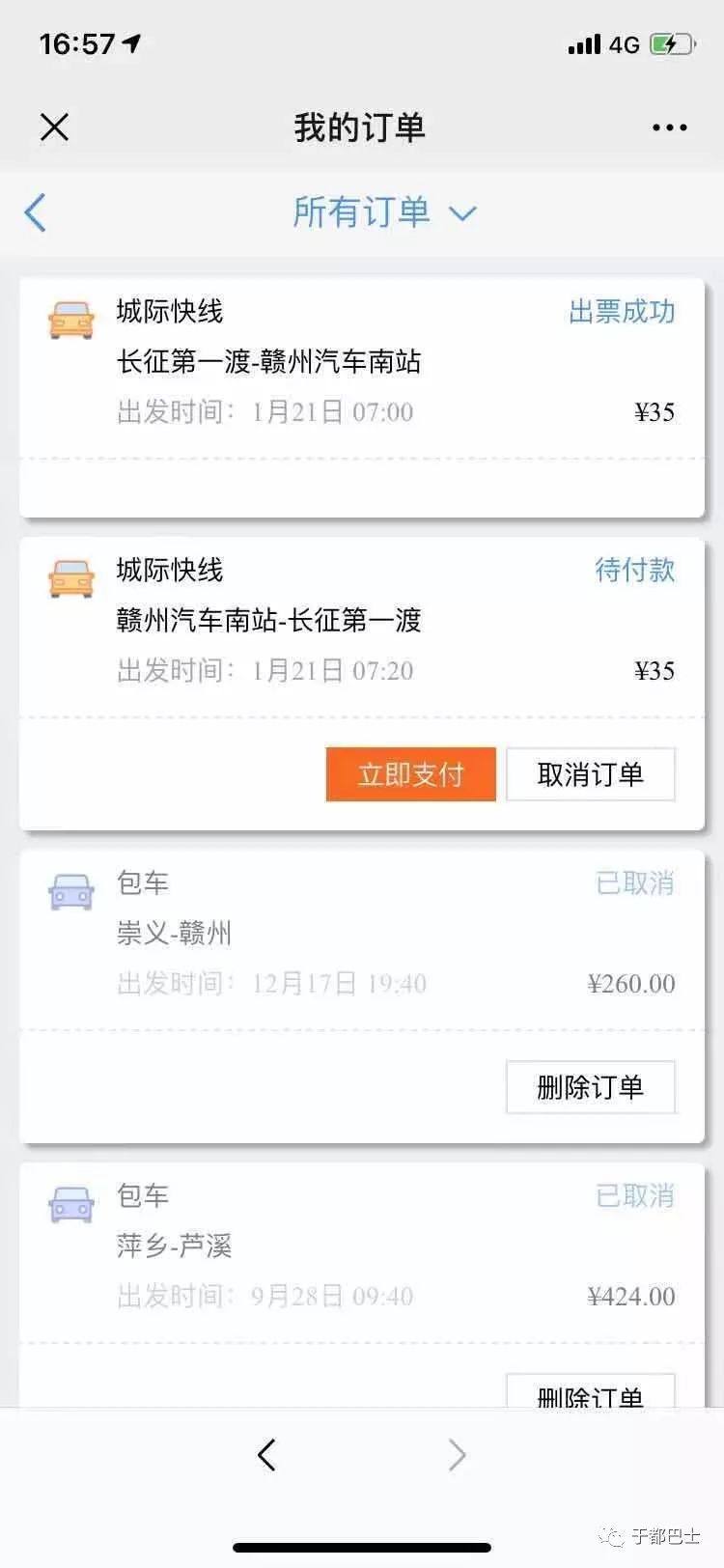This screenshot has height=1568, width=724.
Task: Expand the 所有订单 filter dropdown
Action: click(x=384, y=212)
